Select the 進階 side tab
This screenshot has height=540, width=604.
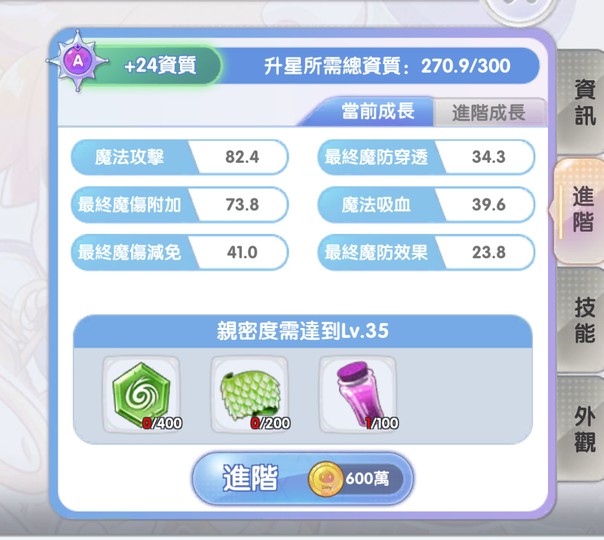(x=582, y=210)
